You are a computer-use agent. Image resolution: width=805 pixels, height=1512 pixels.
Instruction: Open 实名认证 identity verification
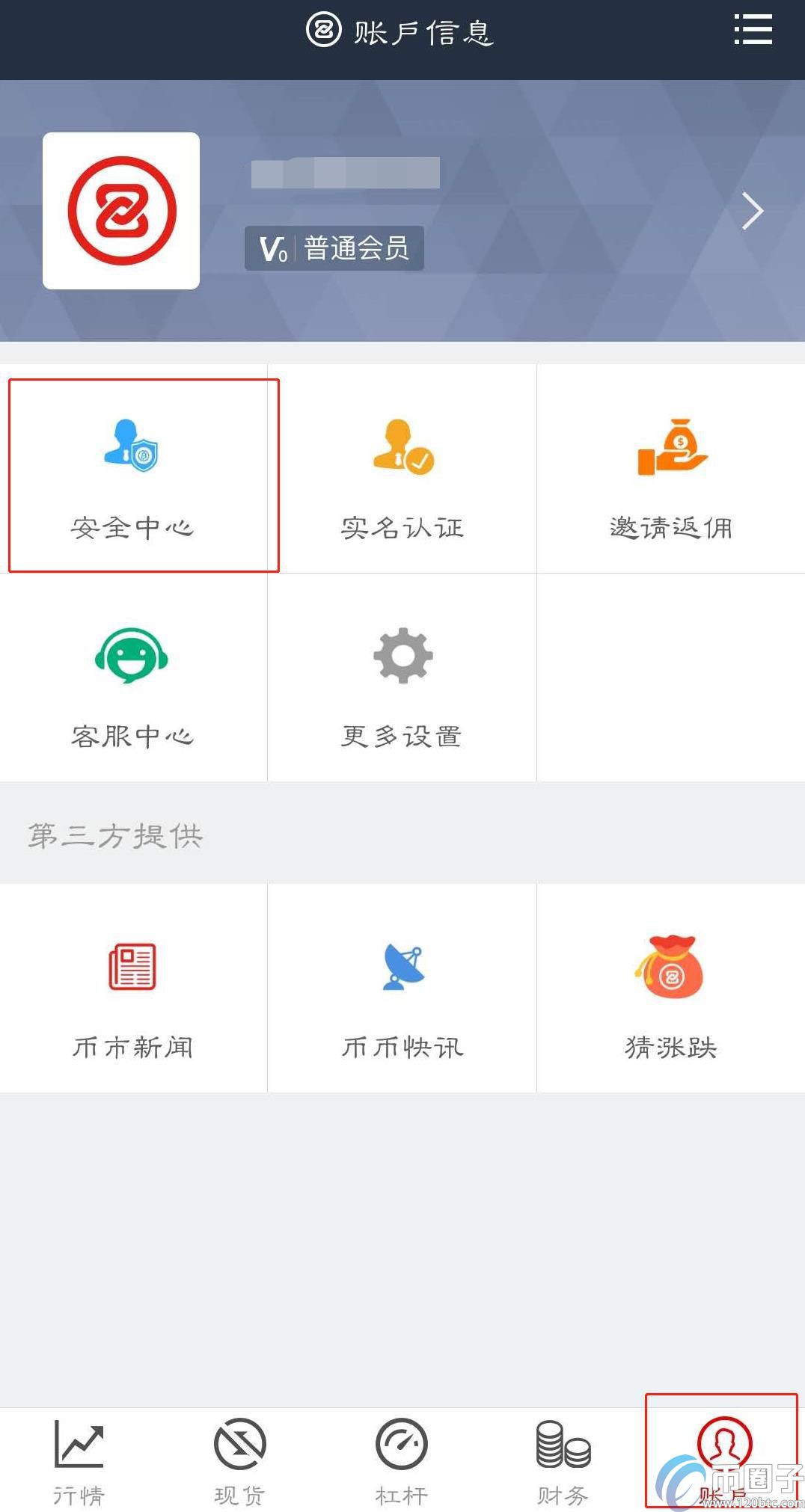[x=402, y=476]
